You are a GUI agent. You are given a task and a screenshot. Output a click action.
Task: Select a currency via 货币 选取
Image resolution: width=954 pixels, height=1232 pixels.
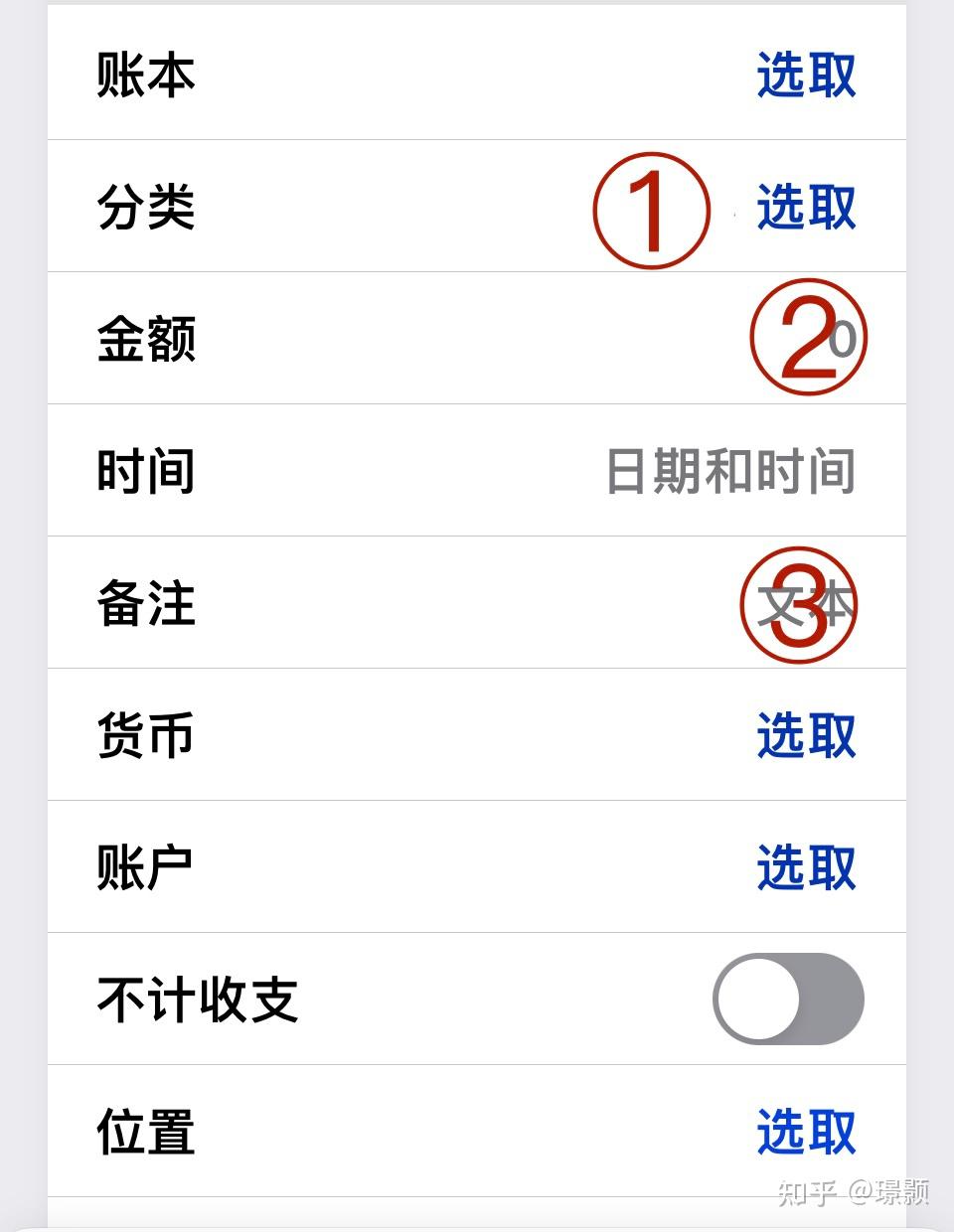pyautogui.click(x=806, y=737)
